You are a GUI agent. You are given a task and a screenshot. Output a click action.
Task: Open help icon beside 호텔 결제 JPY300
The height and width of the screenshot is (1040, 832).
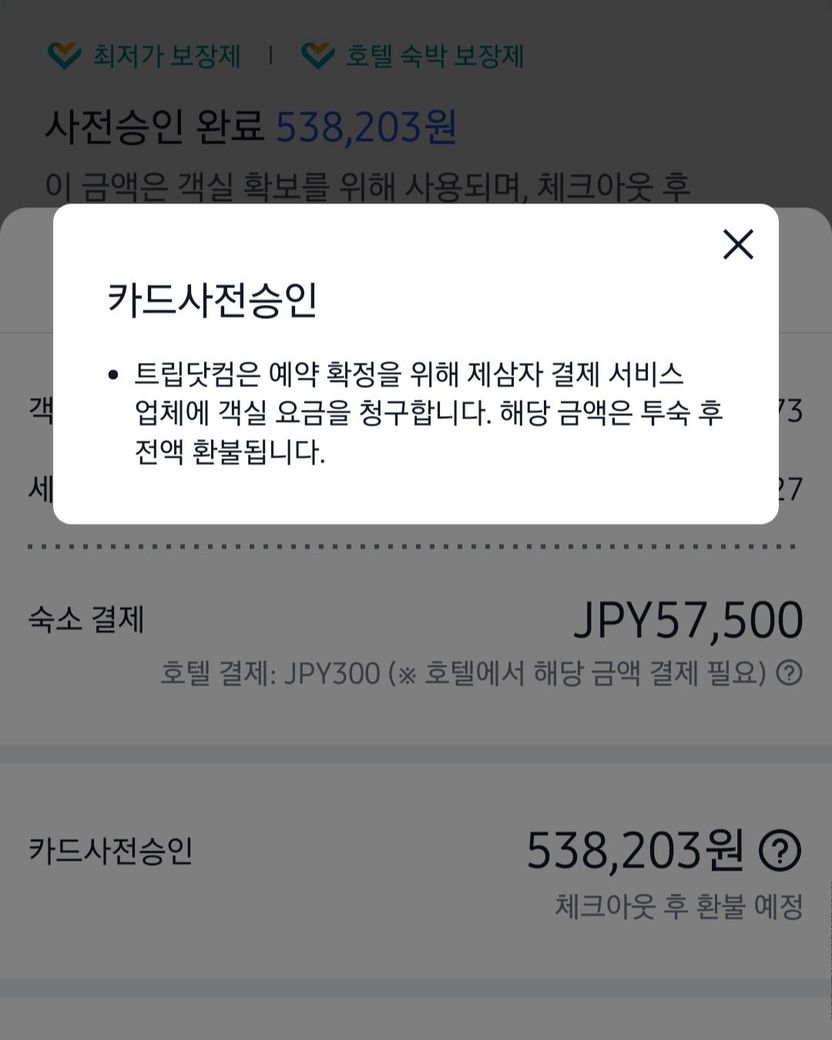789,673
